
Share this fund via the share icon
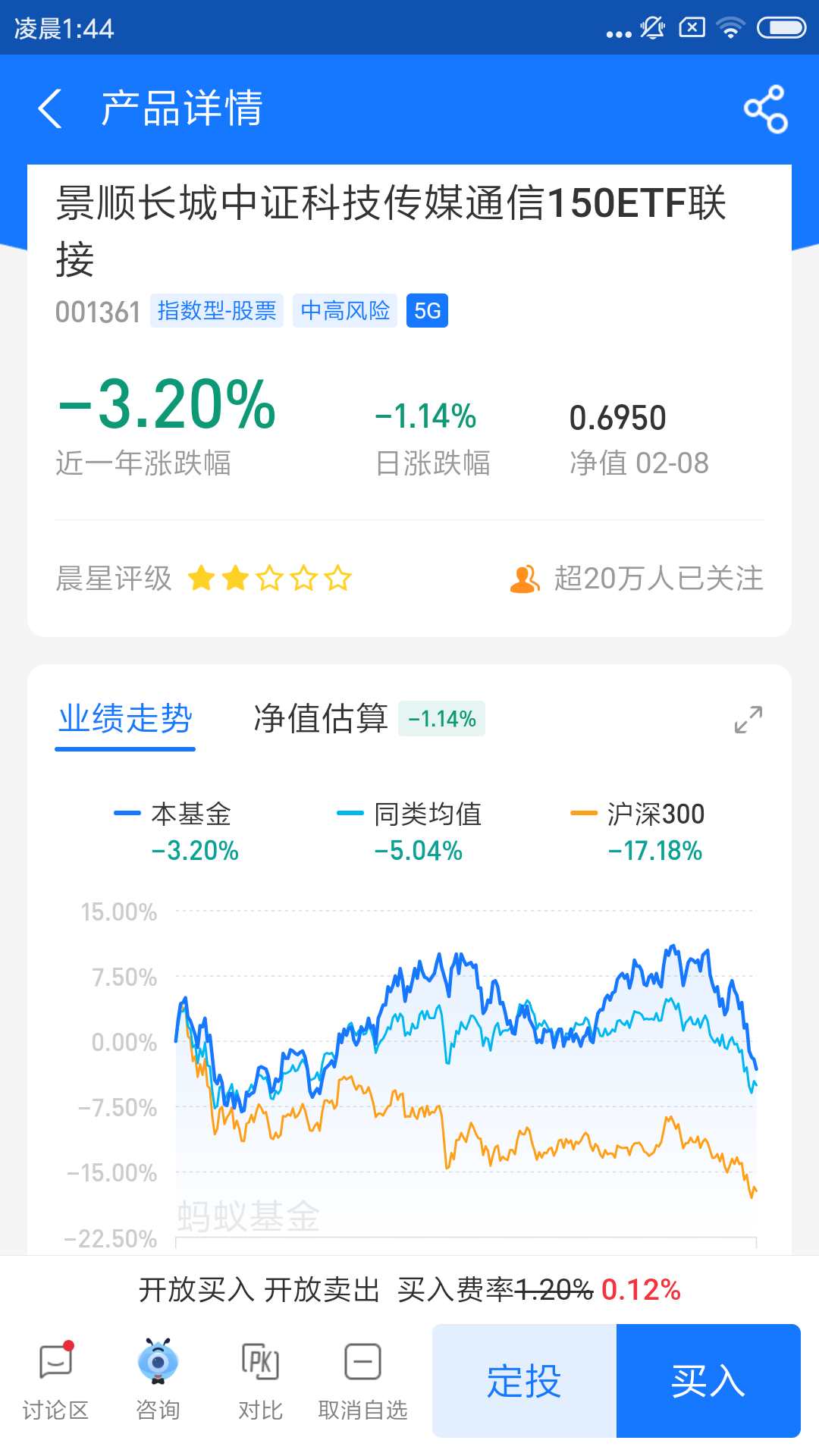[766, 108]
